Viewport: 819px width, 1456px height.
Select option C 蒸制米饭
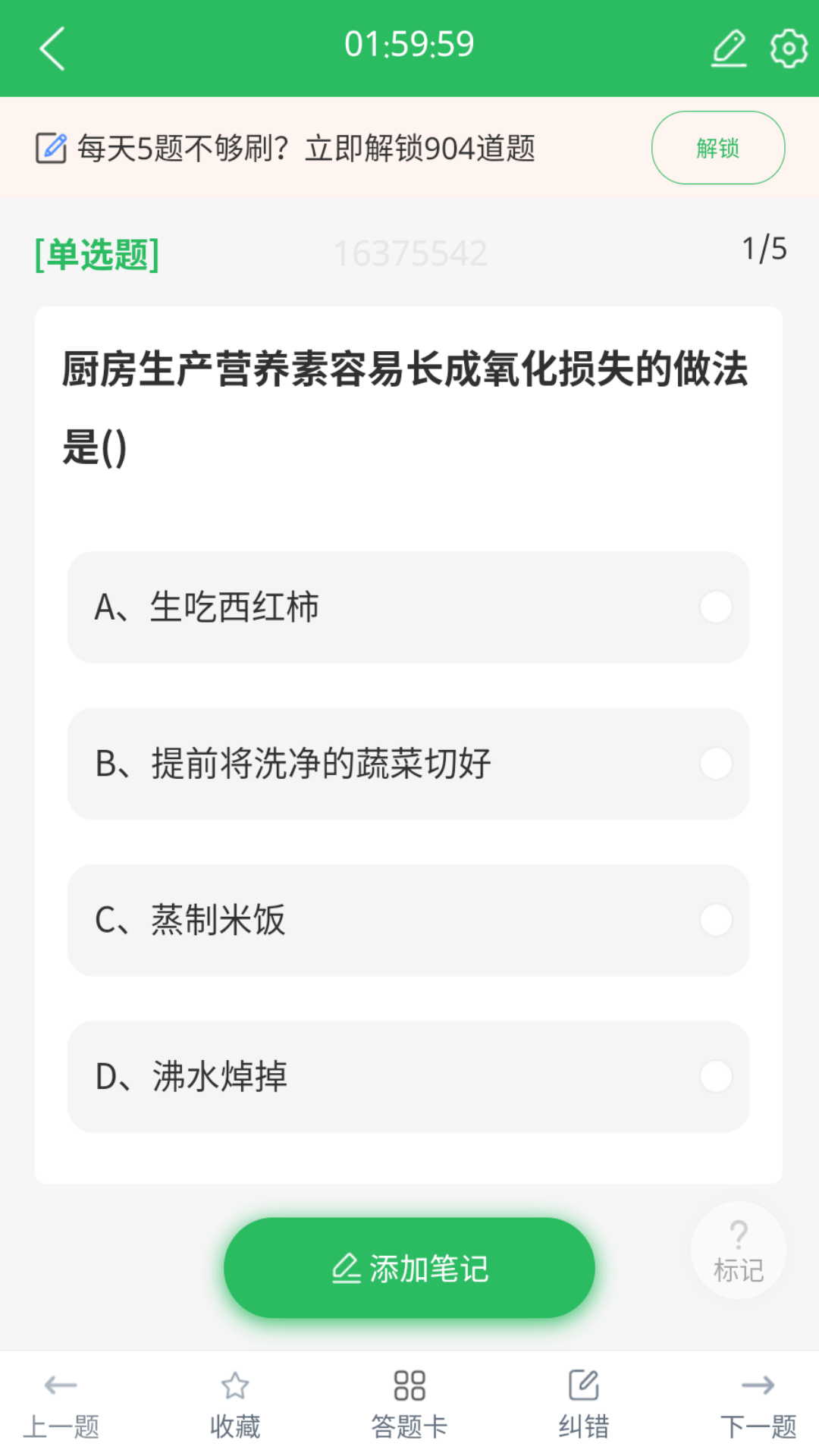tap(408, 921)
